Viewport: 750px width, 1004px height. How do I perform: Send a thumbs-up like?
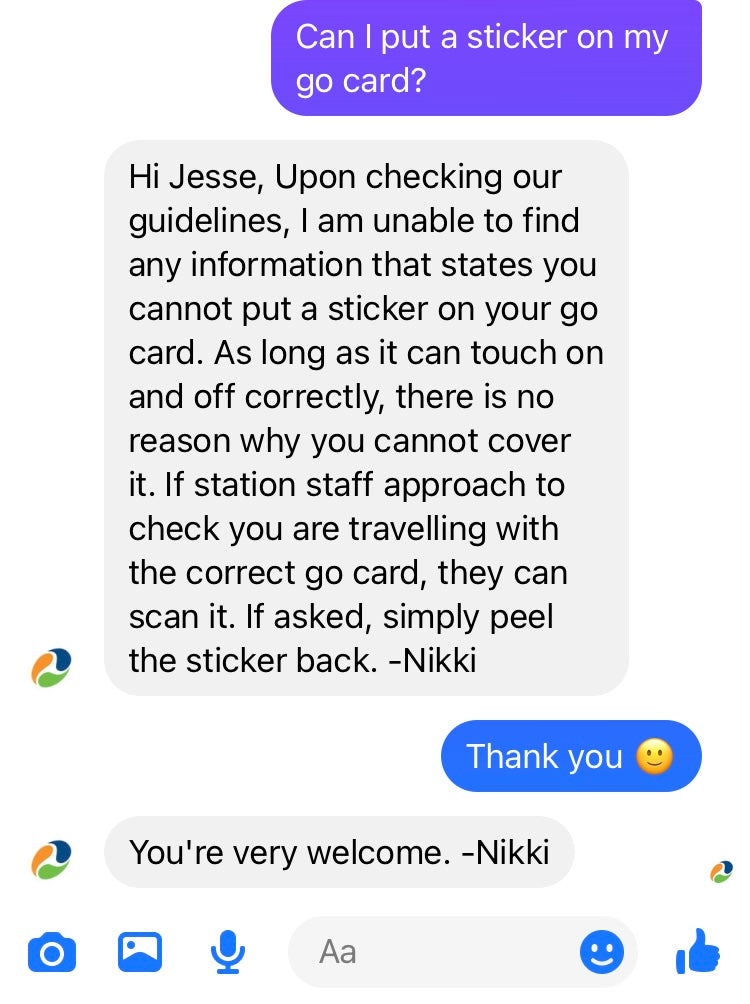coord(698,951)
